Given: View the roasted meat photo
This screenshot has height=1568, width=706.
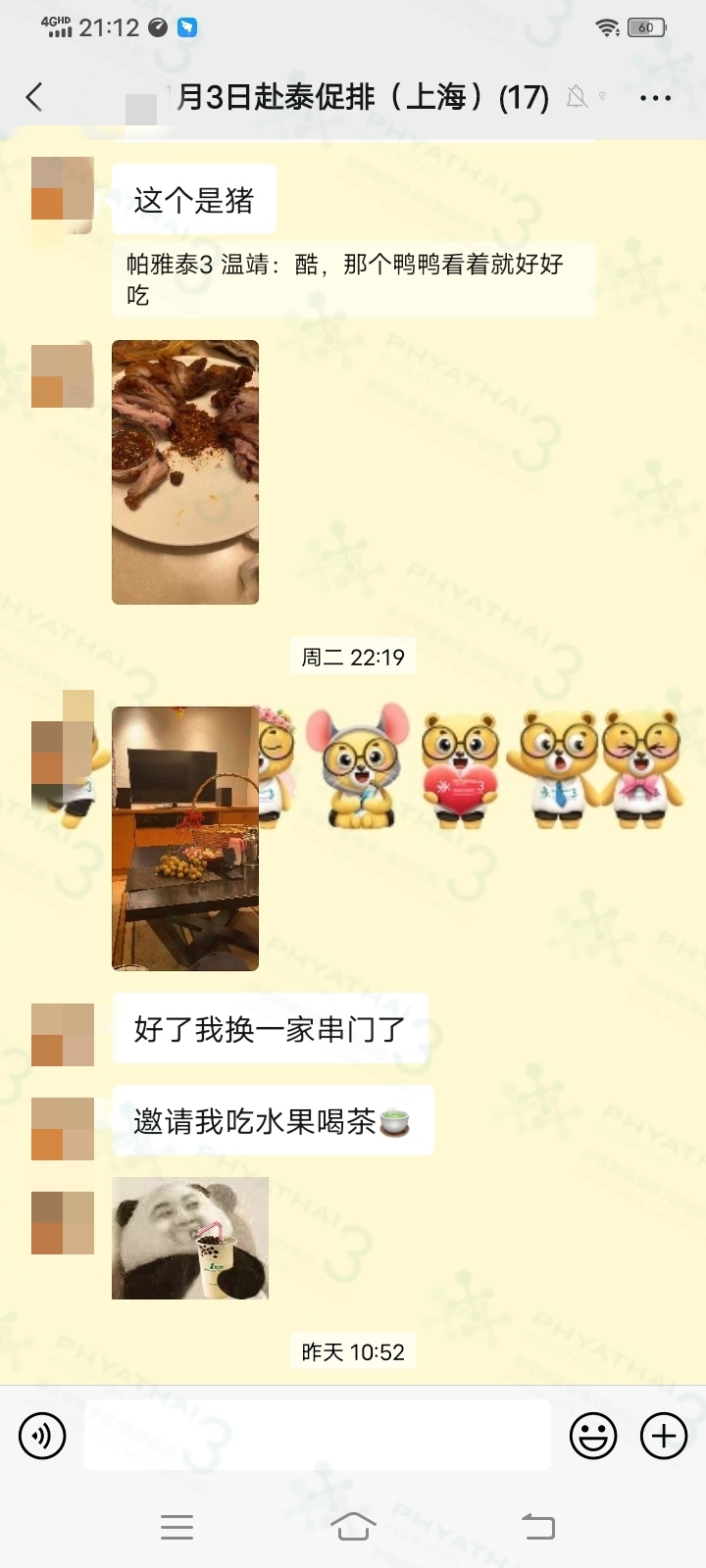Looking at the screenshot, I should coord(185,471).
